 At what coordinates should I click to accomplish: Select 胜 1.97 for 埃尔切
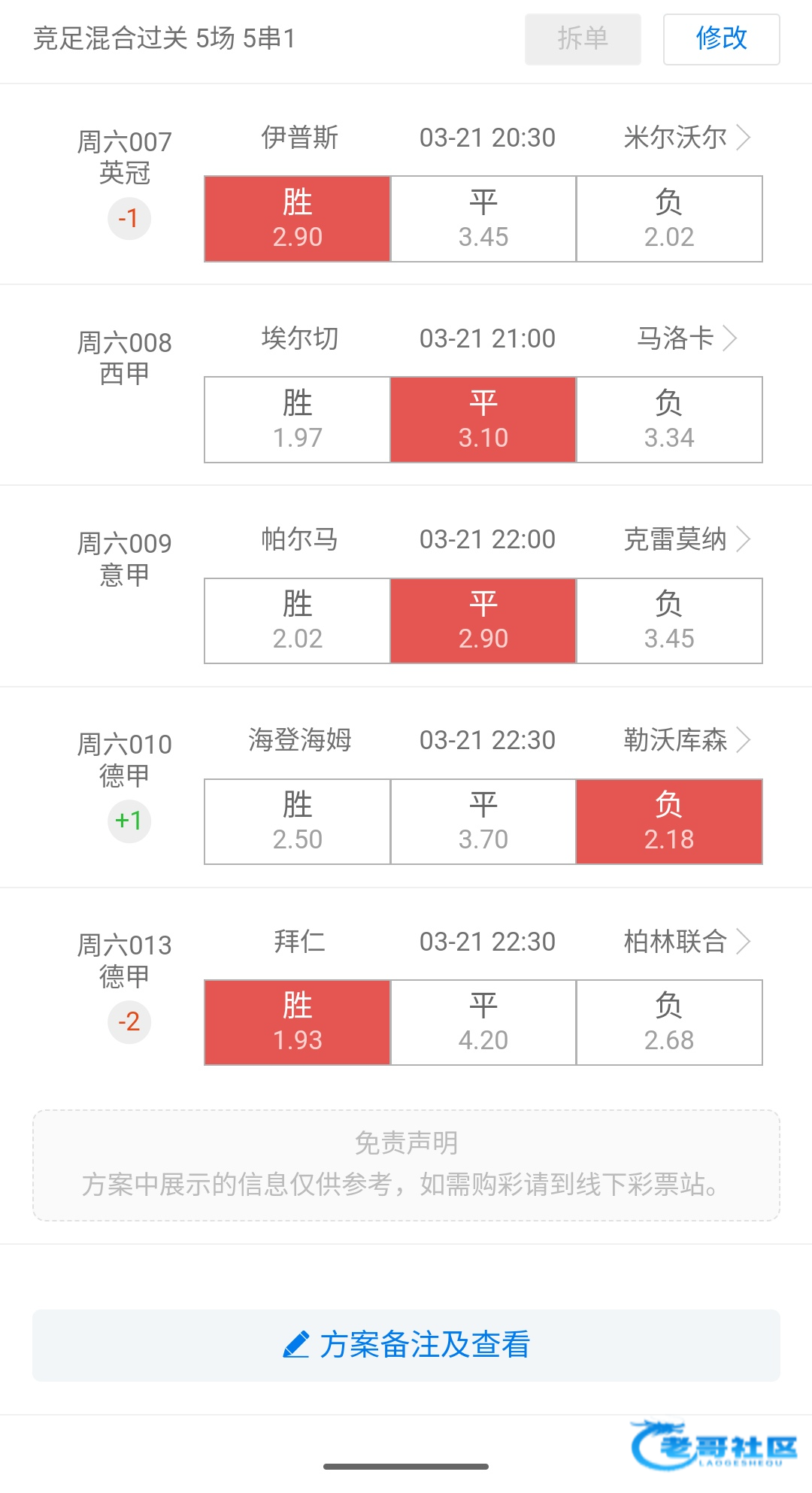[x=298, y=420]
